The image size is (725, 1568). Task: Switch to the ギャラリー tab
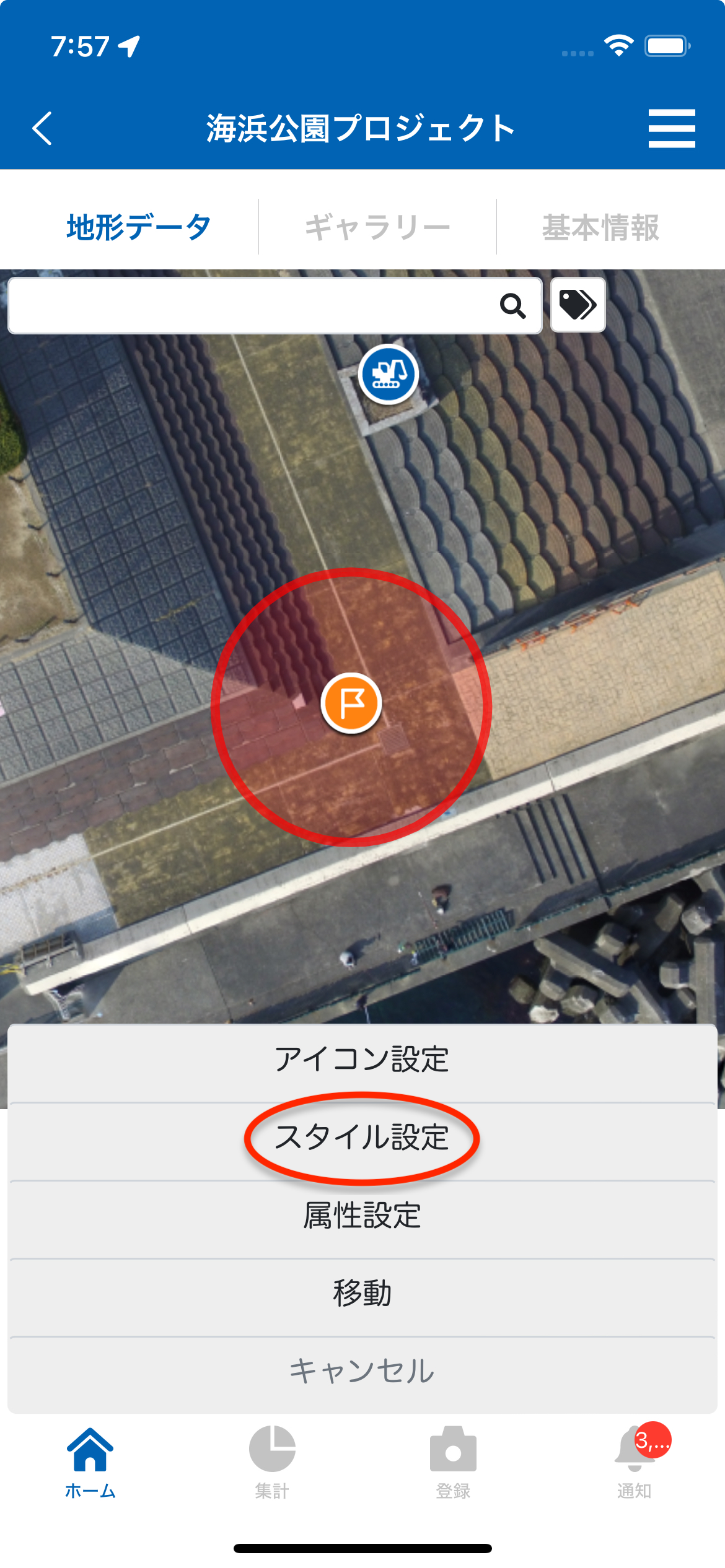pos(377,227)
